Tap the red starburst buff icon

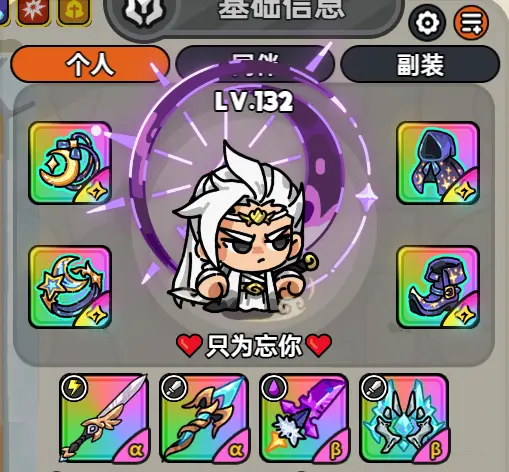pyautogui.click(x=33, y=11)
